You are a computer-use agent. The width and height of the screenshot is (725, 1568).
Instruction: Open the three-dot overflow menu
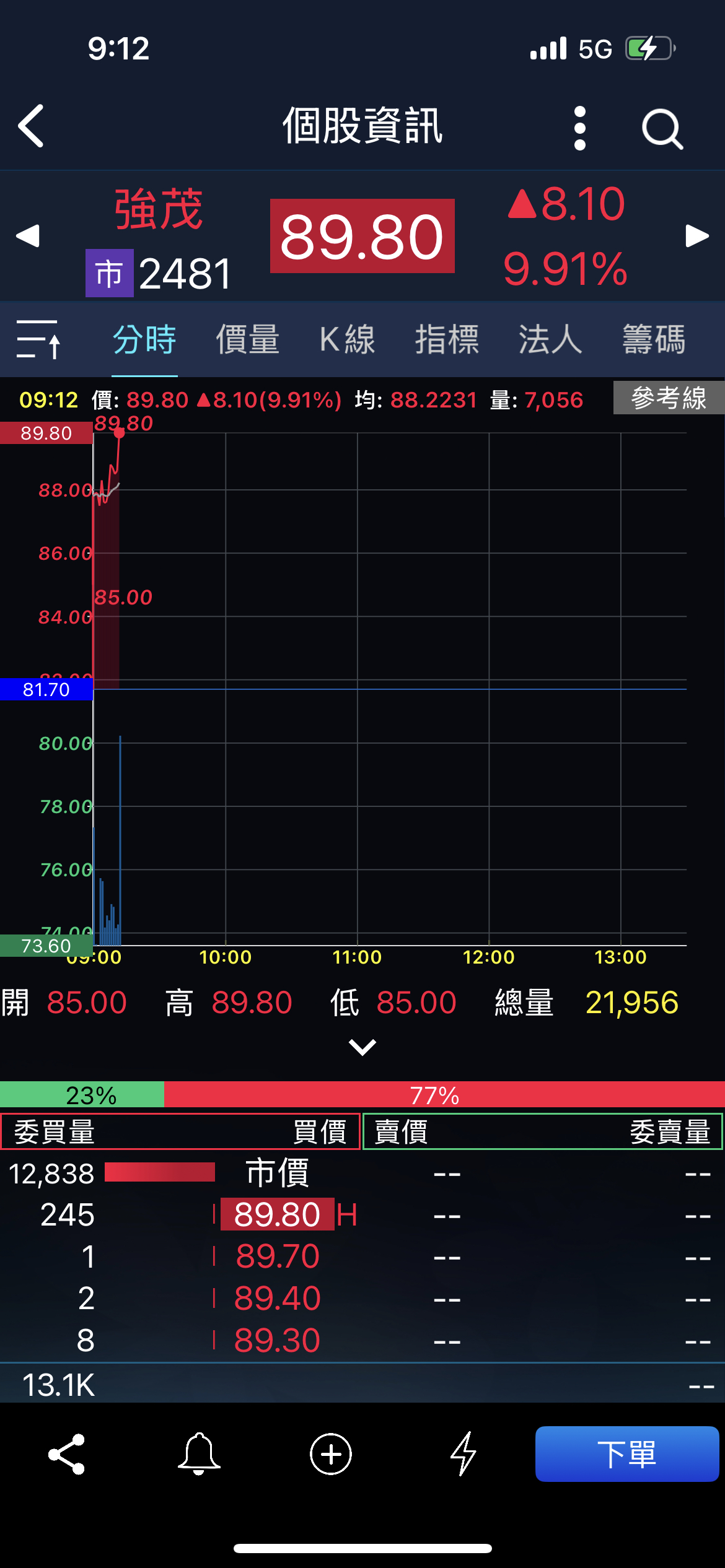pos(580,128)
